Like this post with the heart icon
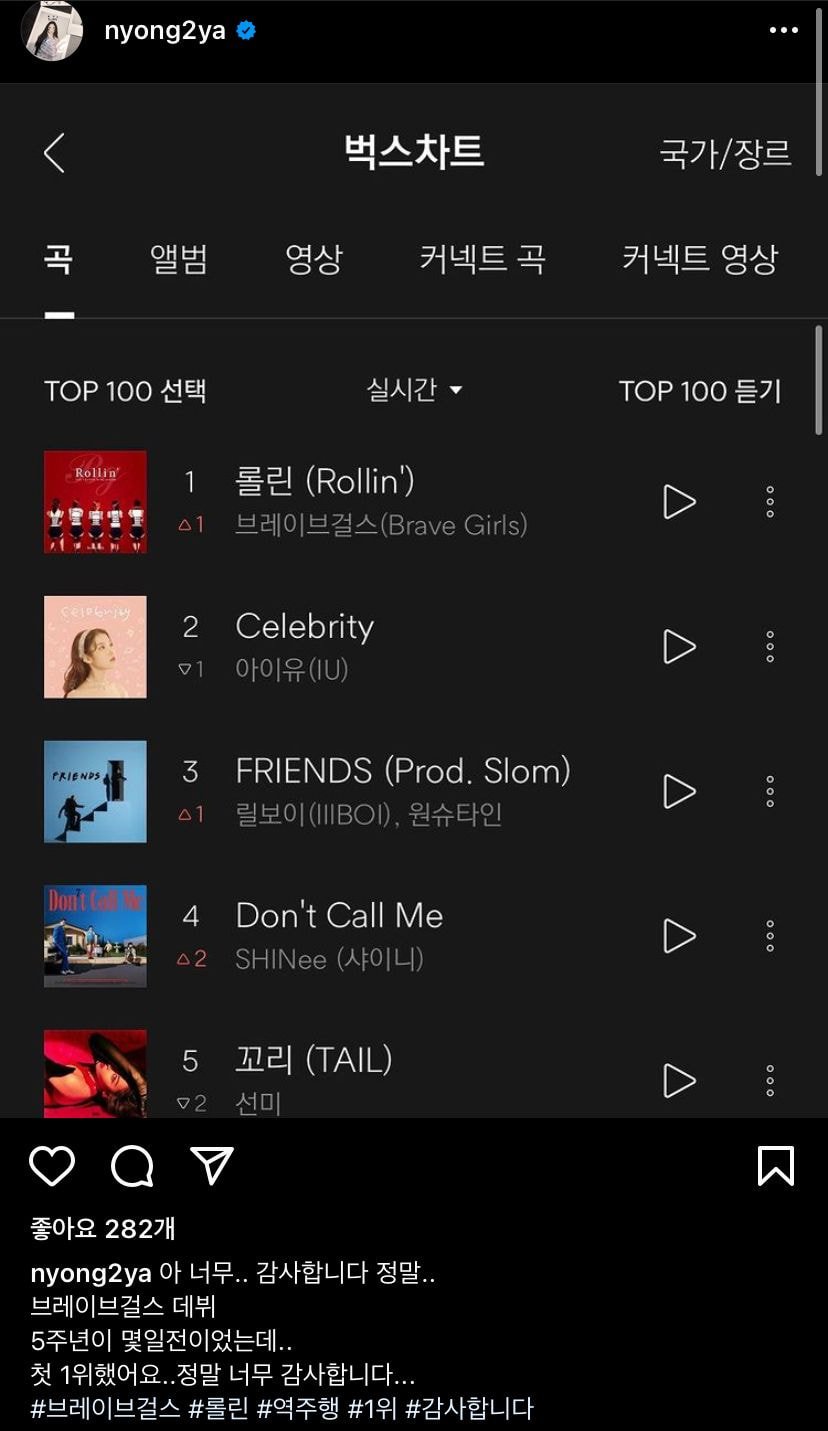Image resolution: width=828 pixels, height=1431 pixels. [x=52, y=1166]
